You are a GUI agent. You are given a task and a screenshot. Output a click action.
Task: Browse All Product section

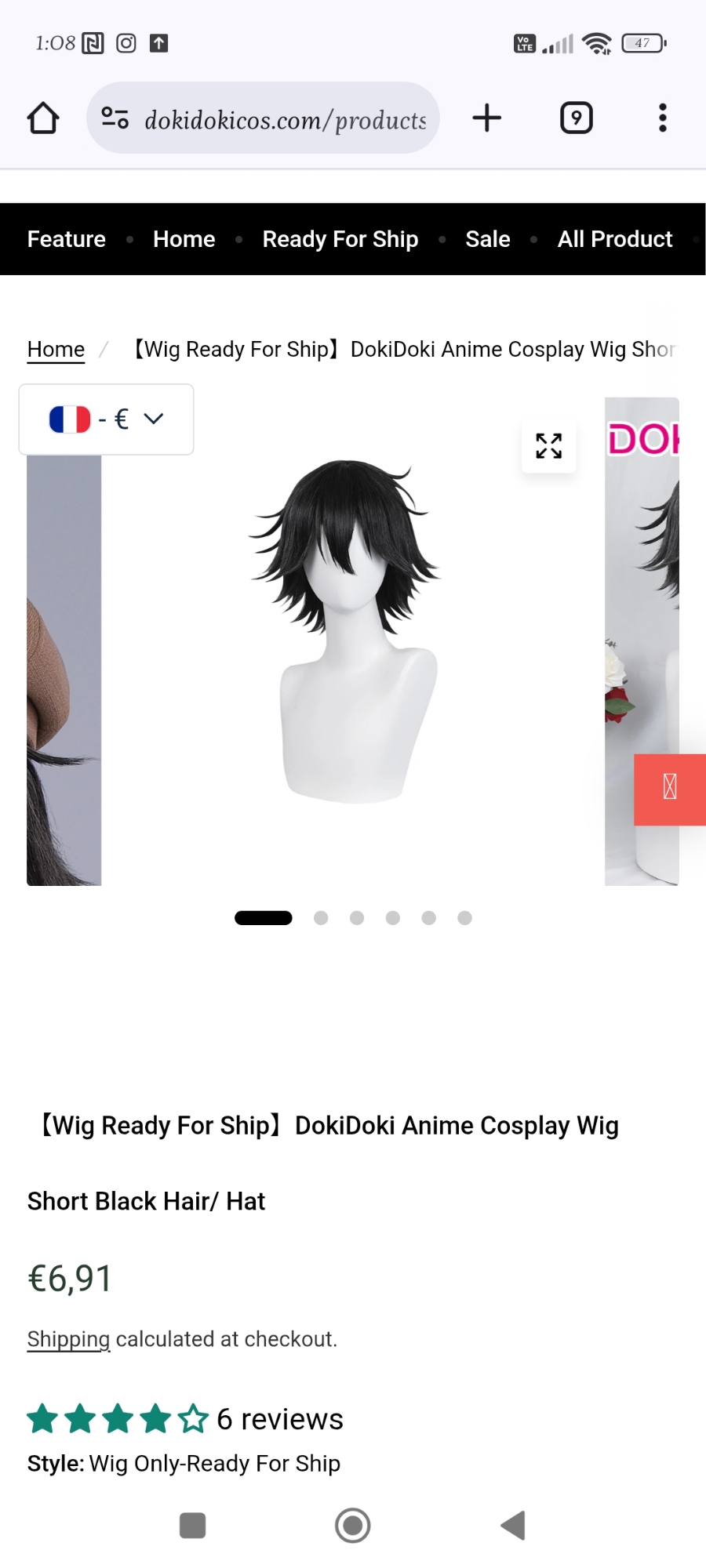point(614,239)
